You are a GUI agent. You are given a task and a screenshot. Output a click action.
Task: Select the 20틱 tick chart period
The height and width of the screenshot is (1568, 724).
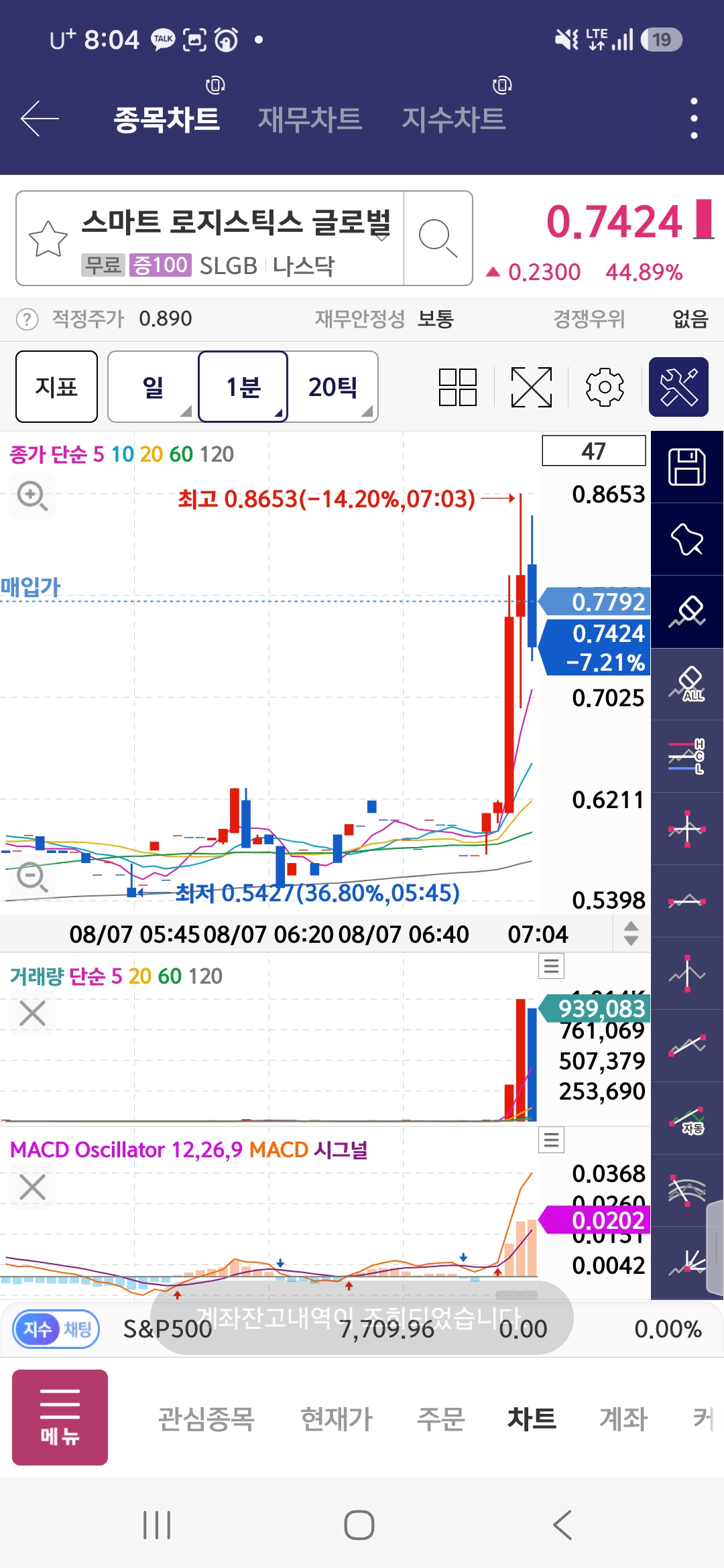[333, 387]
